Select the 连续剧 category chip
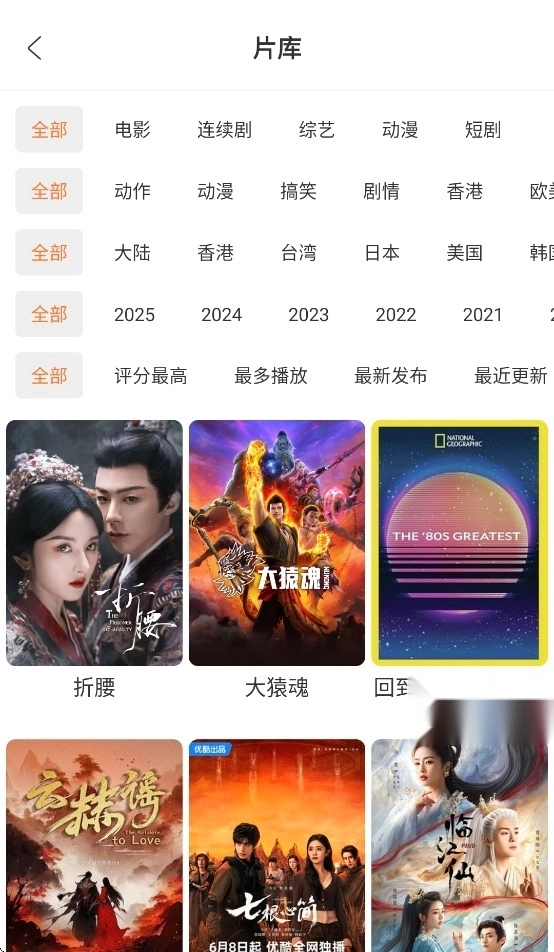 click(224, 129)
